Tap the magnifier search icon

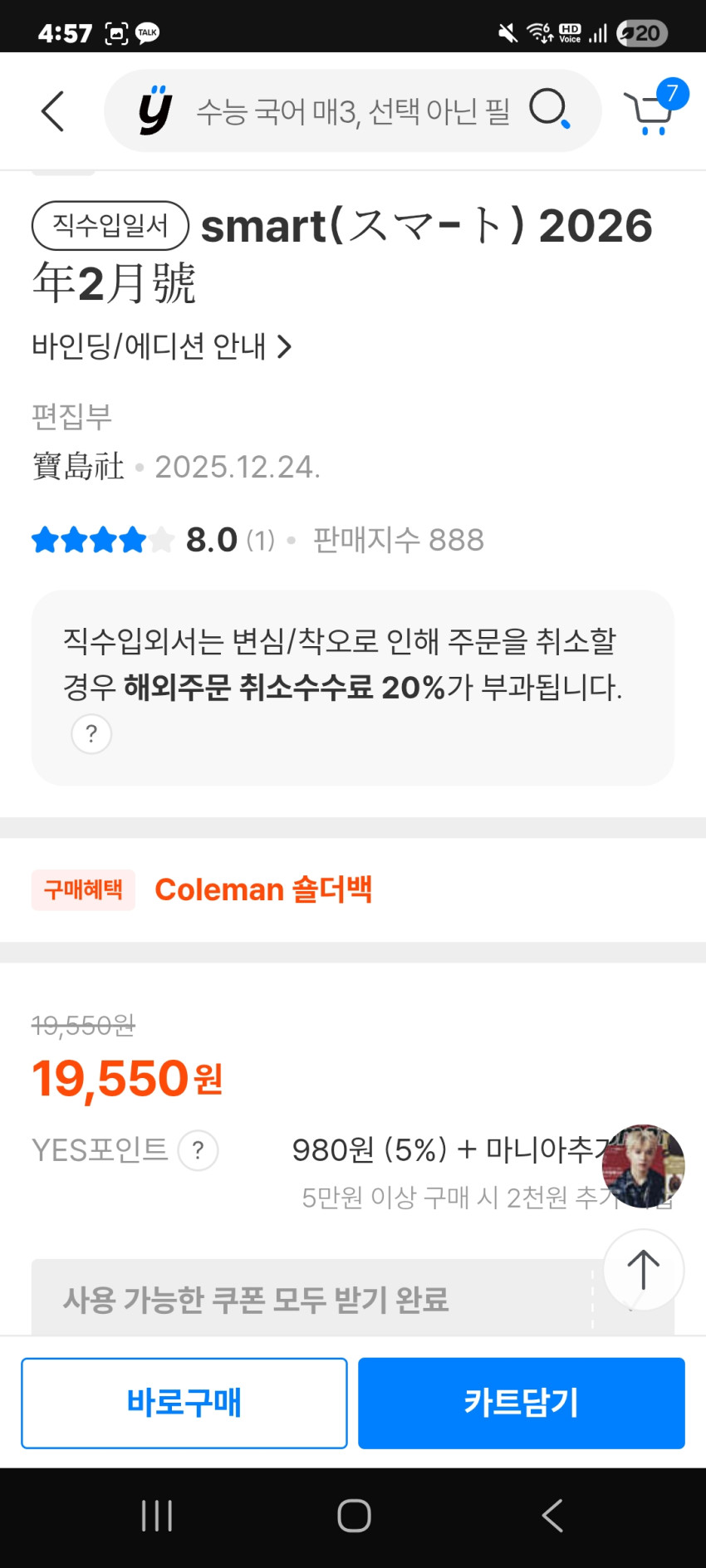549,109
